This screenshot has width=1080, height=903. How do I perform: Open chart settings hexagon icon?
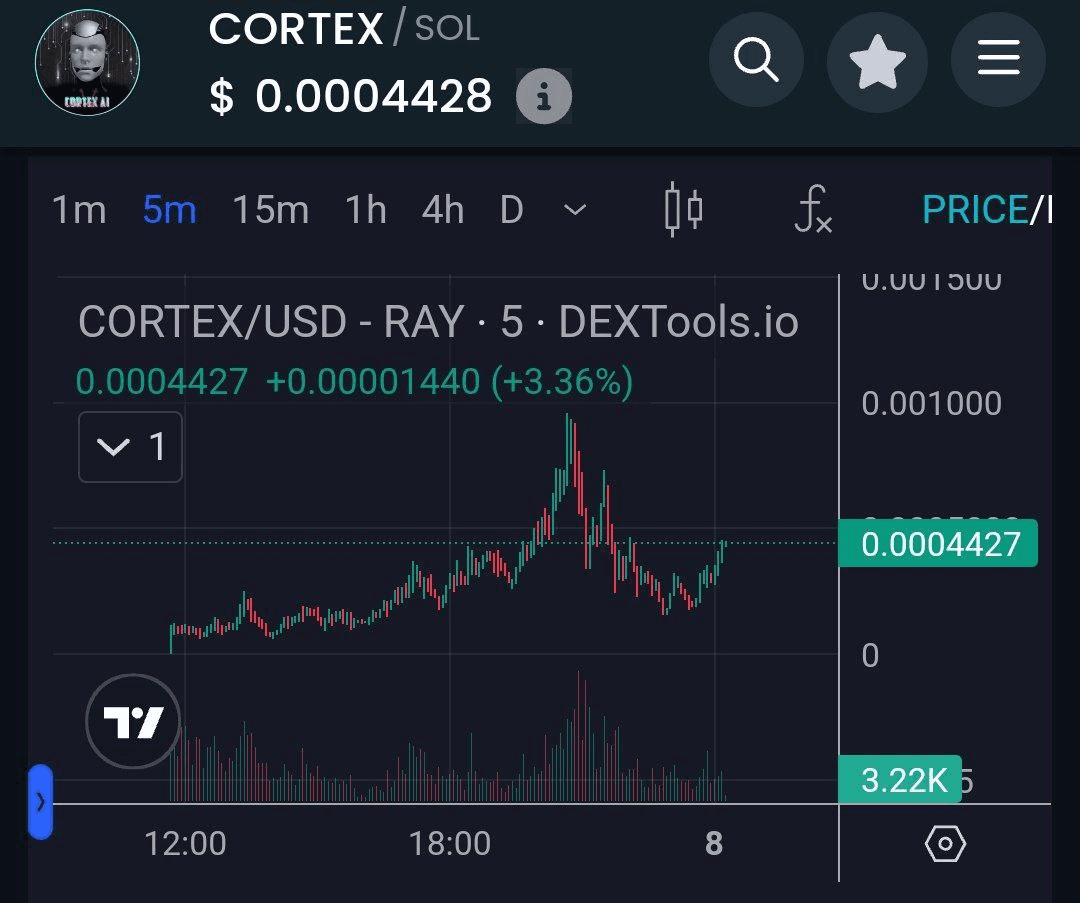tap(945, 844)
